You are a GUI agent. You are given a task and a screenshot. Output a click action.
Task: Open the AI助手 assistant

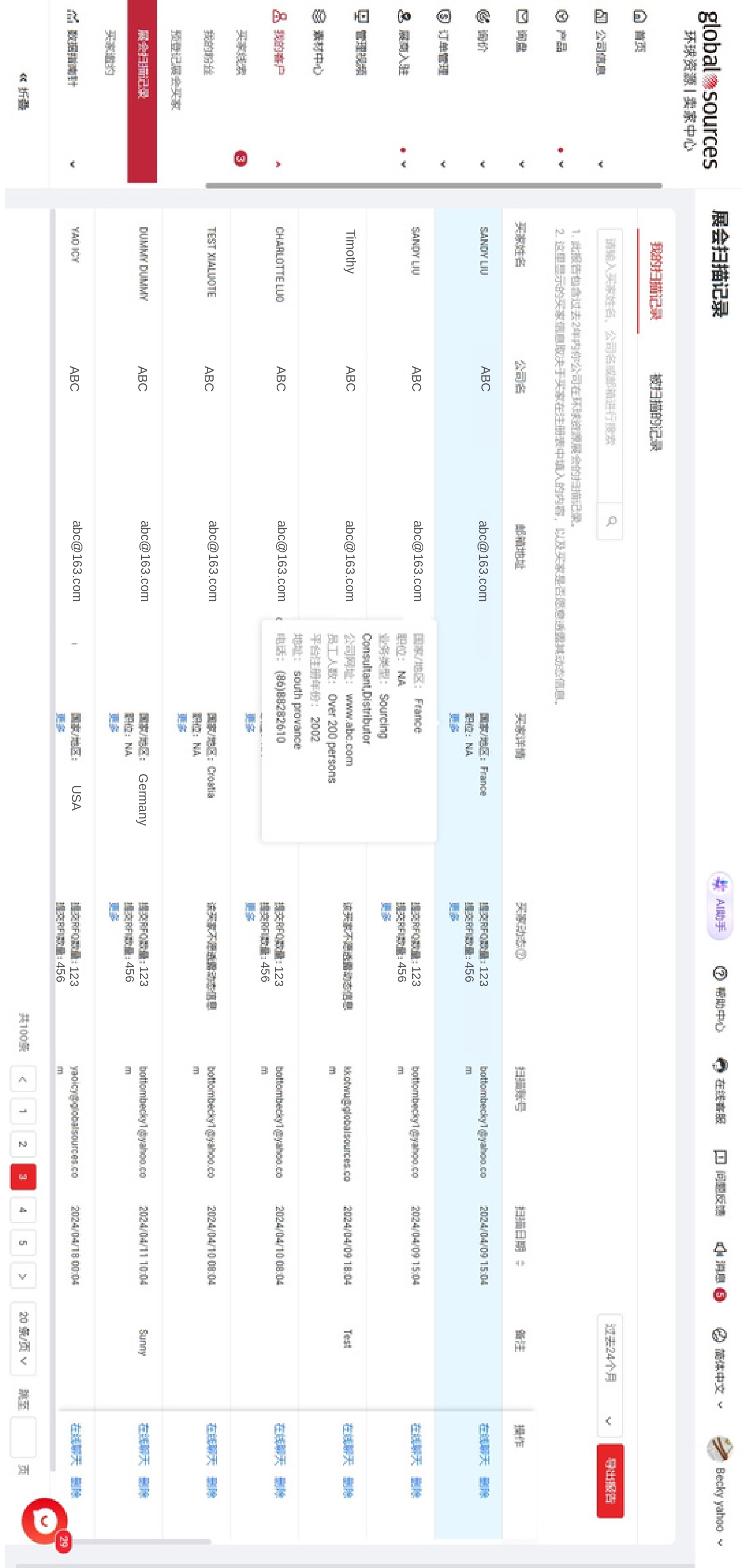coord(720,906)
